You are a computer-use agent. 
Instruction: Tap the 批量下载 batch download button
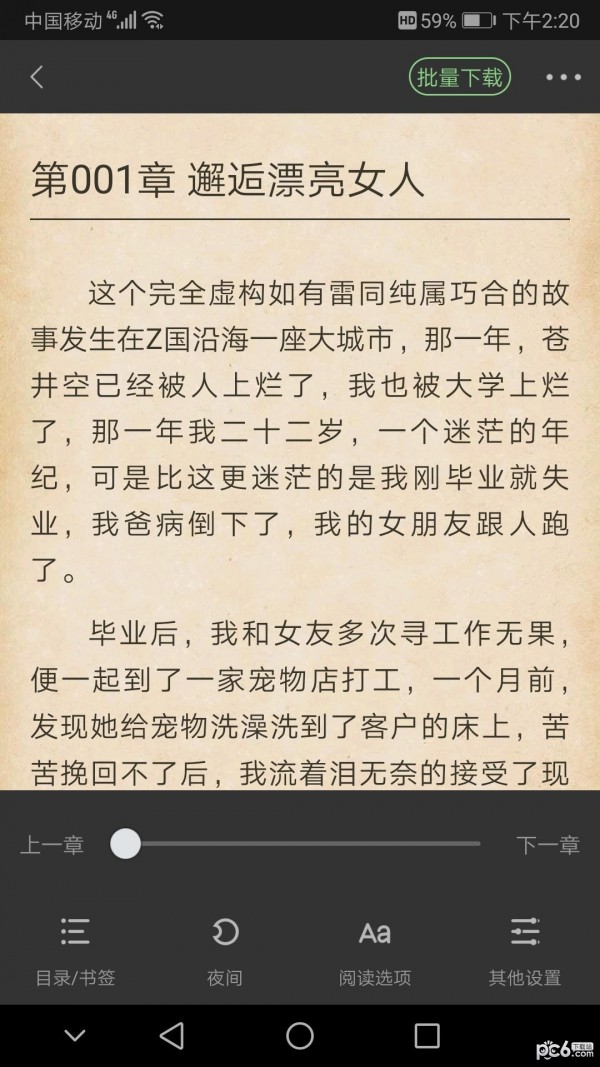[x=460, y=77]
